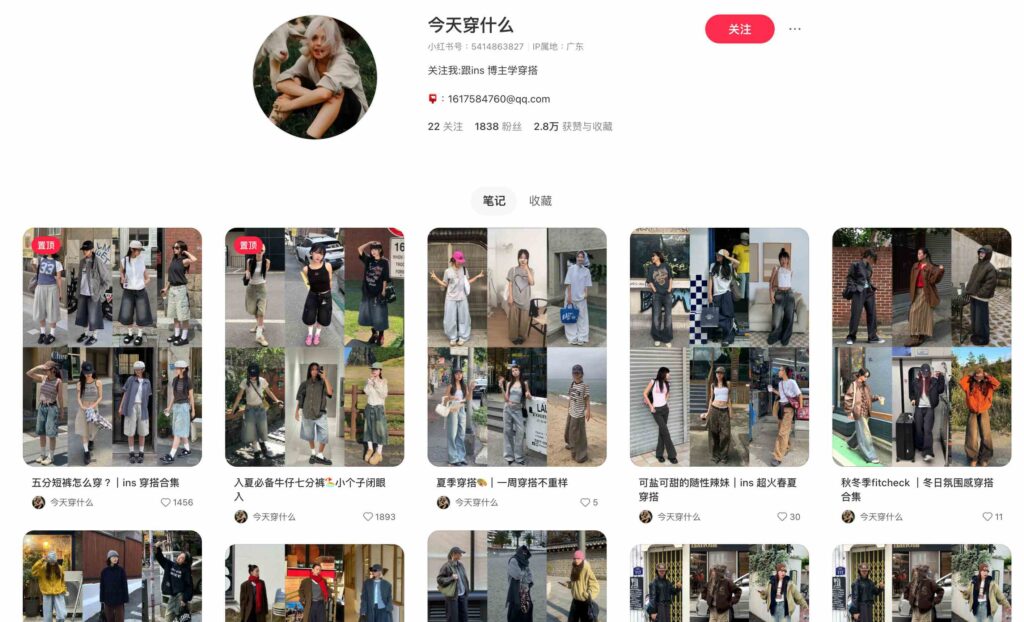This screenshot has height=622, width=1024.
Task: Open the profile avatar photo
Action: (x=315, y=77)
